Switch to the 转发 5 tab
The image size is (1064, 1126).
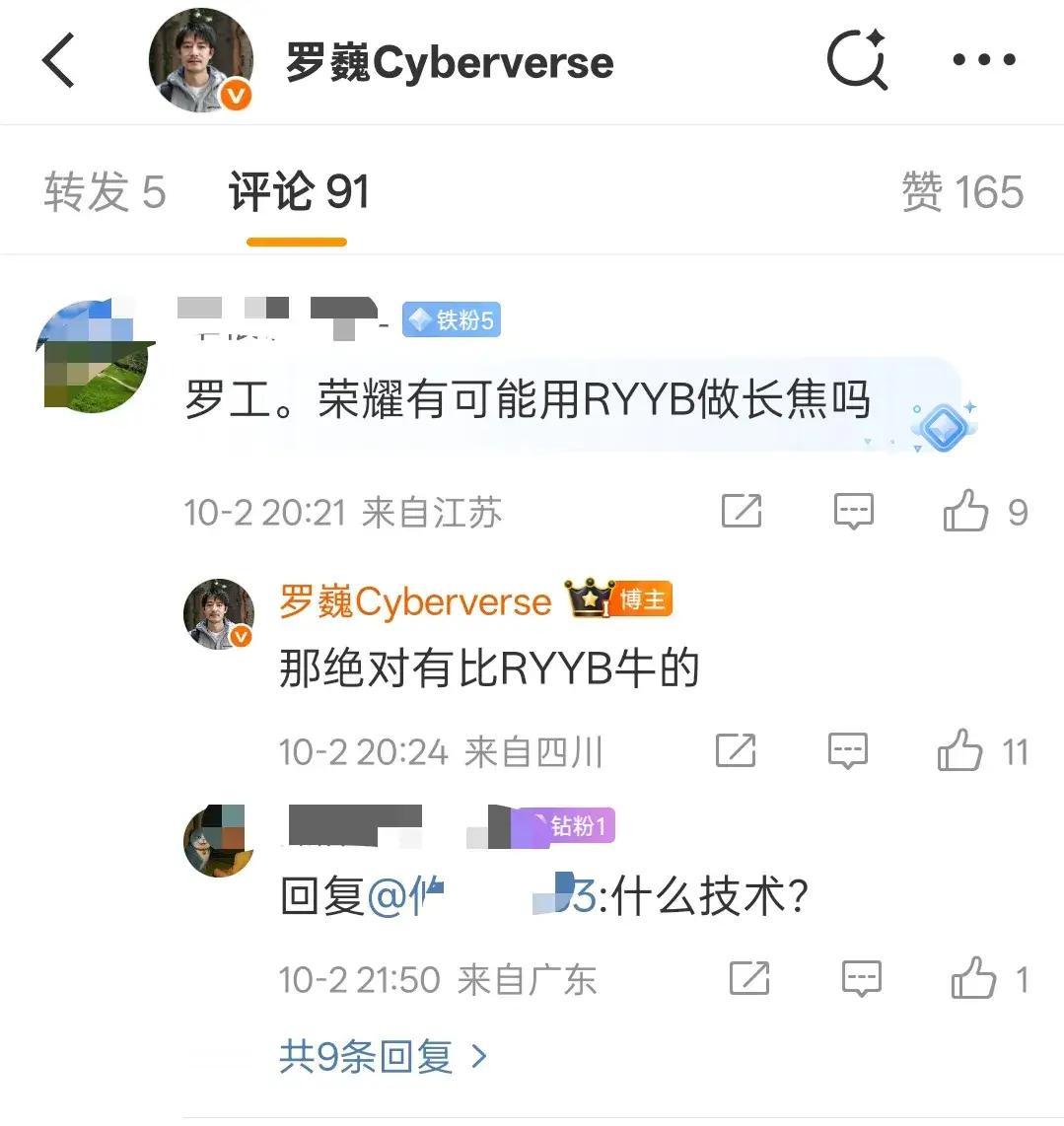pos(105,191)
